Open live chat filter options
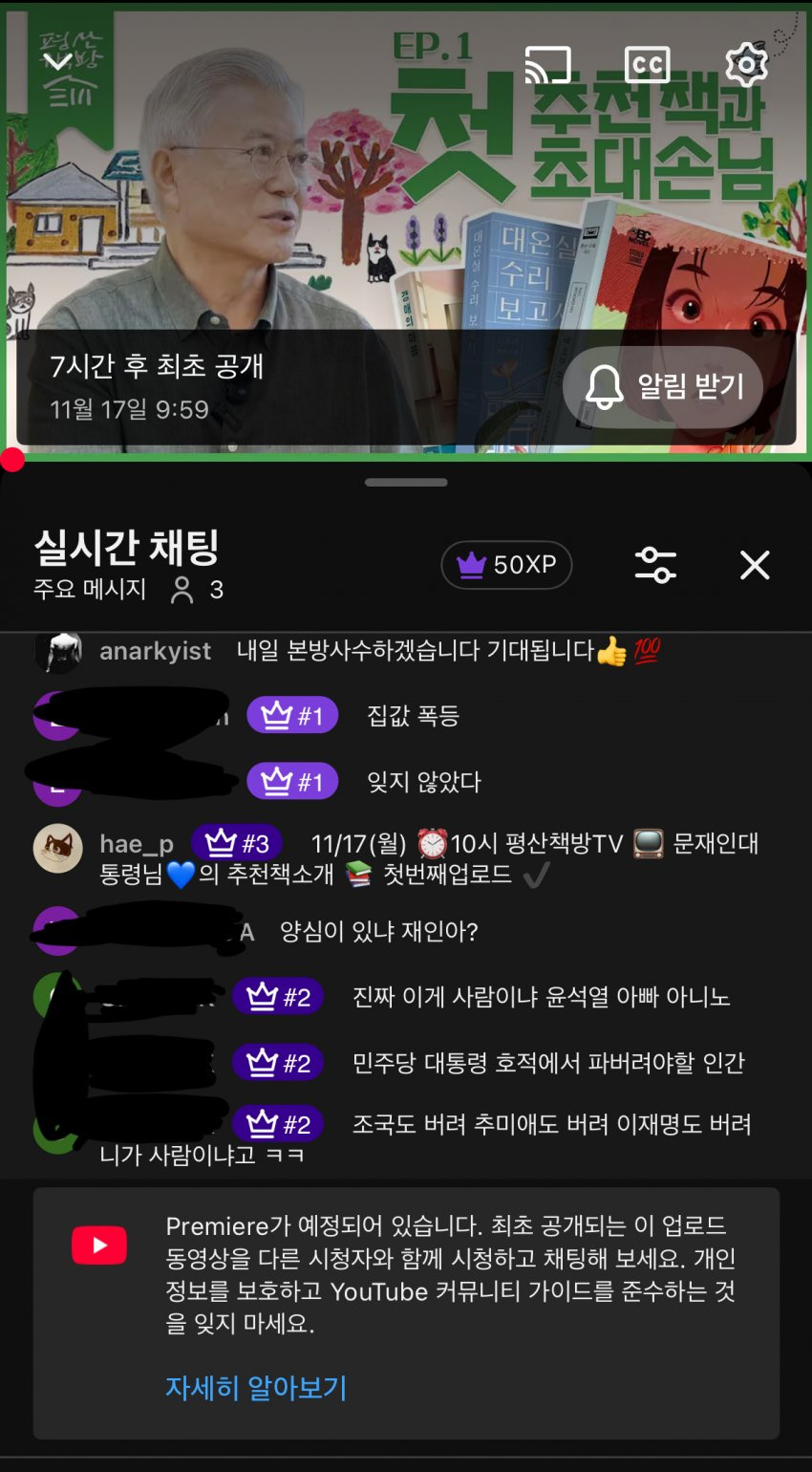This screenshot has width=812, height=1472. click(x=655, y=565)
